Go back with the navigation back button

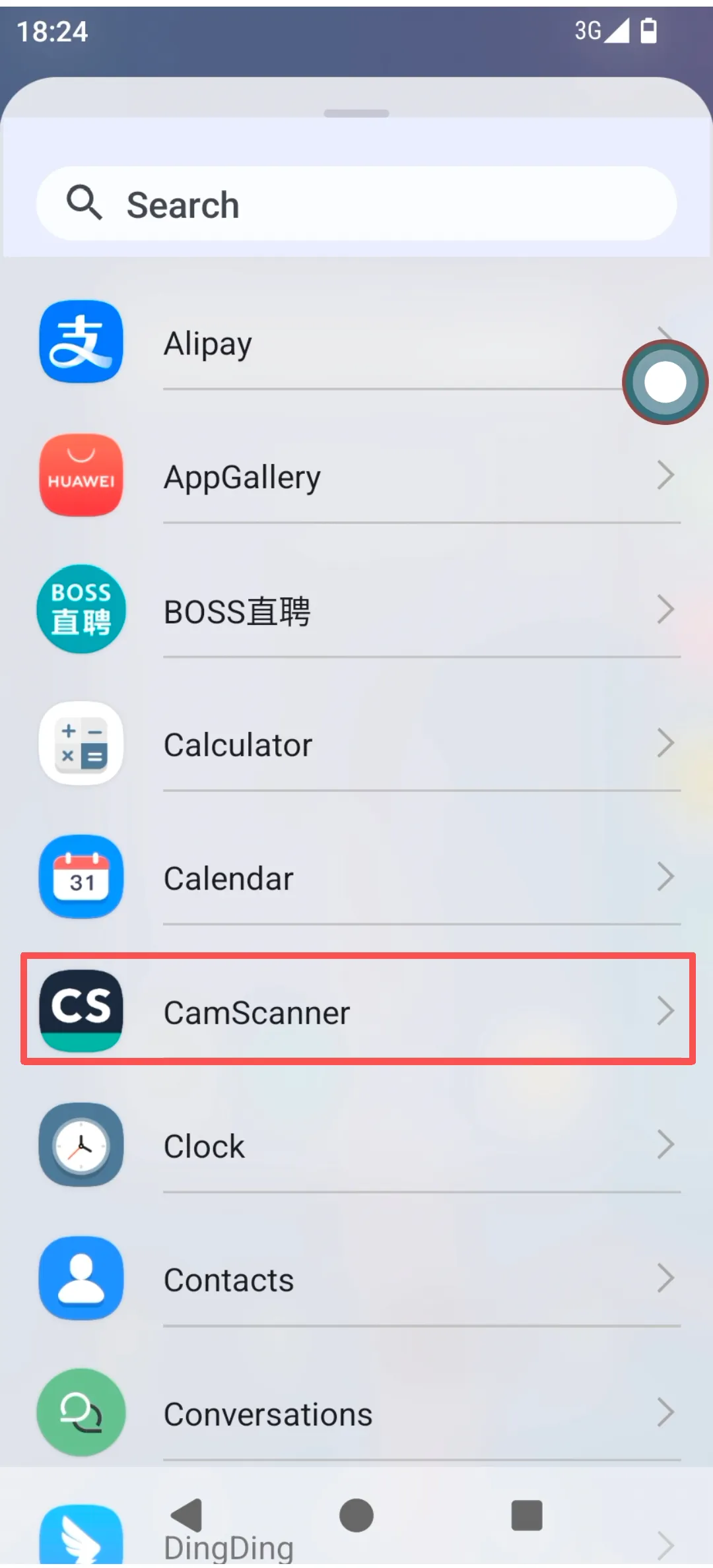coord(187,1515)
